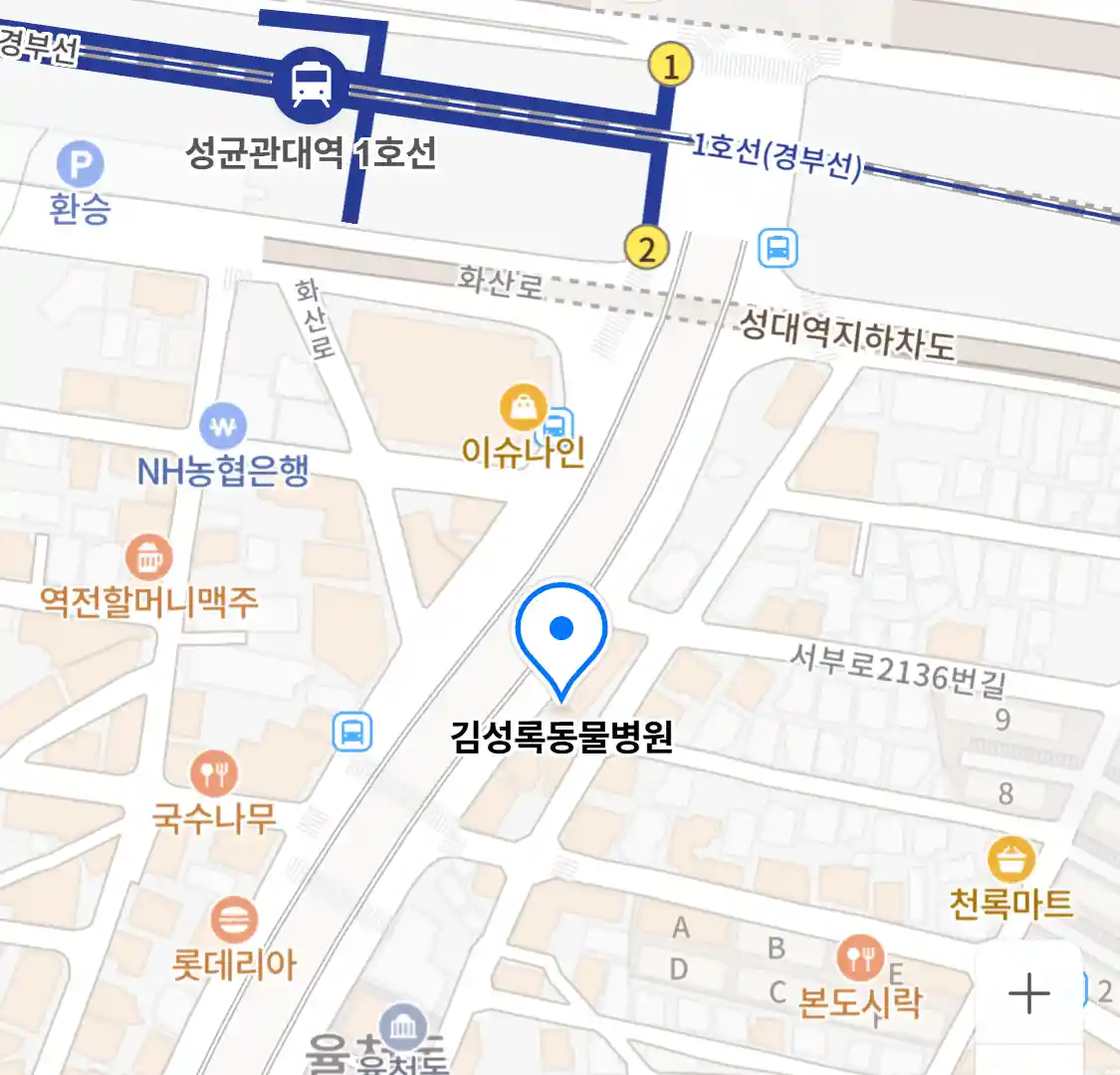Viewport: 1120px width, 1075px height.
Task: Zoom in with the plus button
Action: pos(1028,993)
